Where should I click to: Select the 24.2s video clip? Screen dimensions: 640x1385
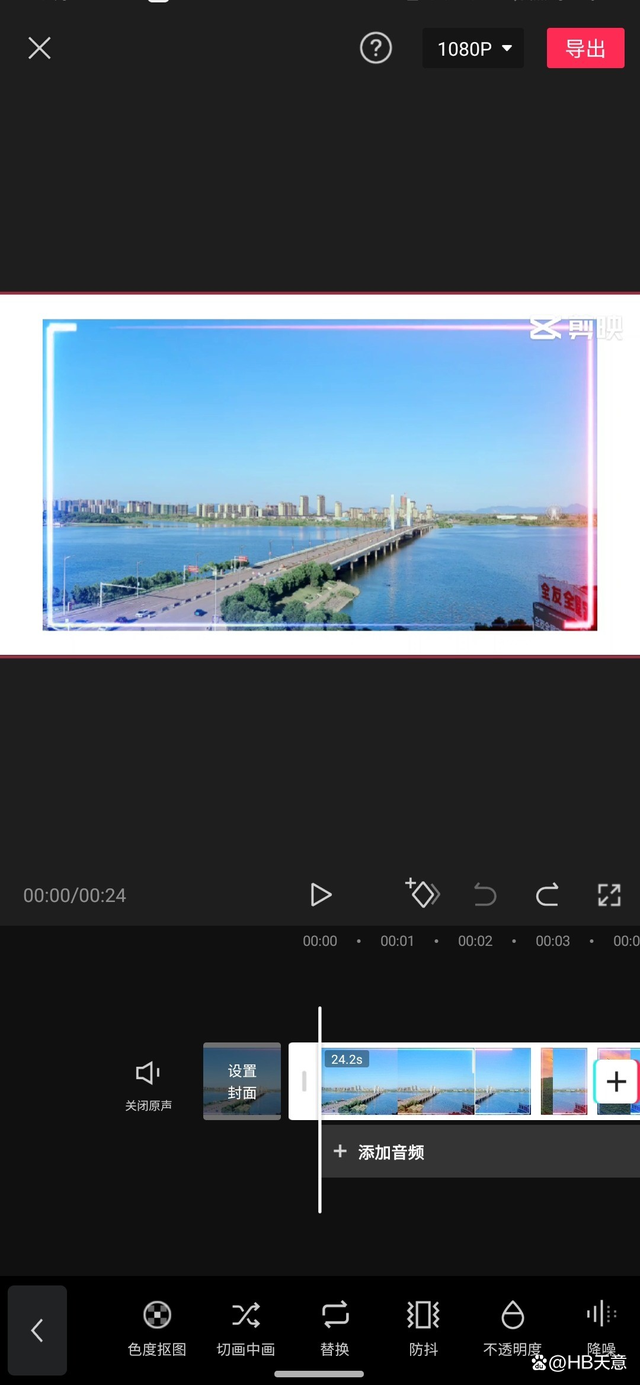click(400, 1082)
